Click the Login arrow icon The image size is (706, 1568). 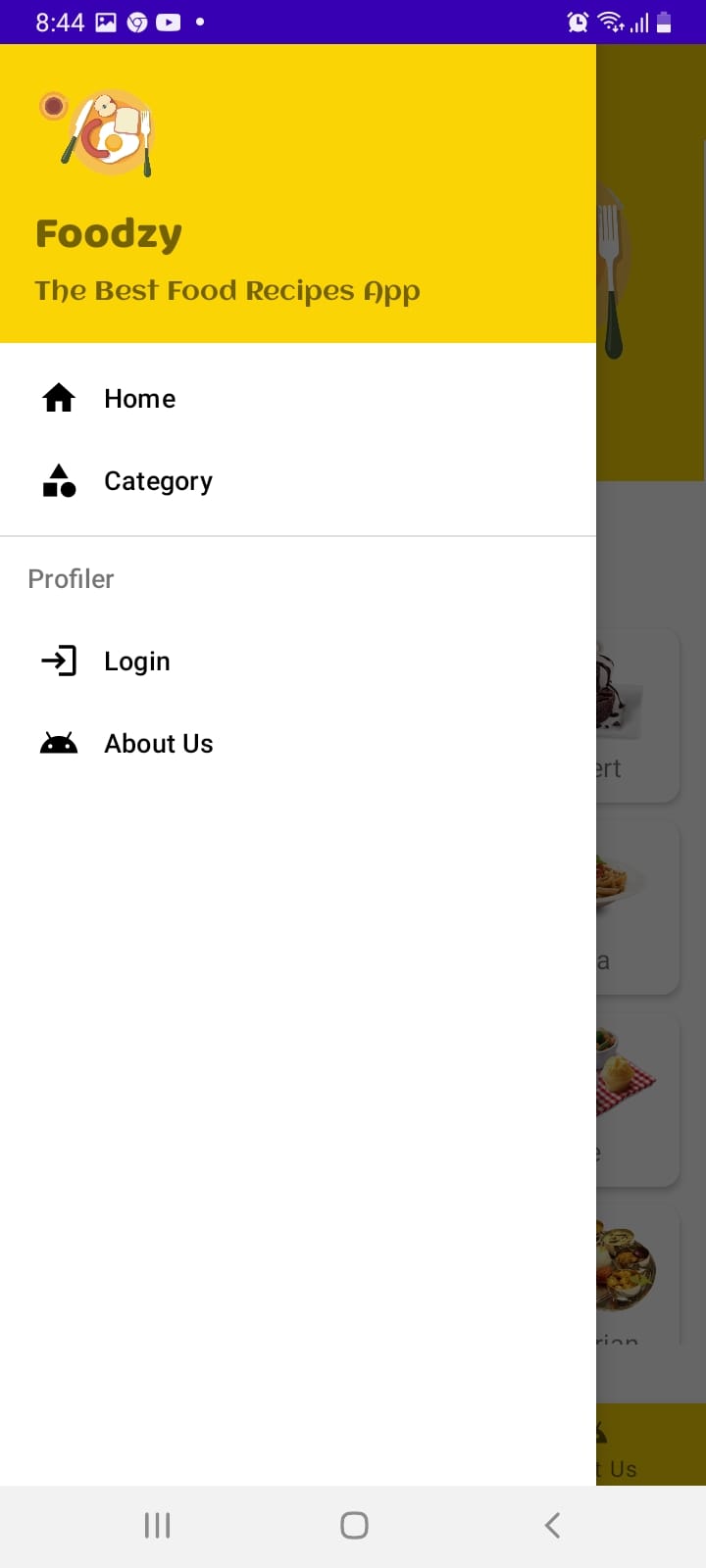(x=59, y=661)
